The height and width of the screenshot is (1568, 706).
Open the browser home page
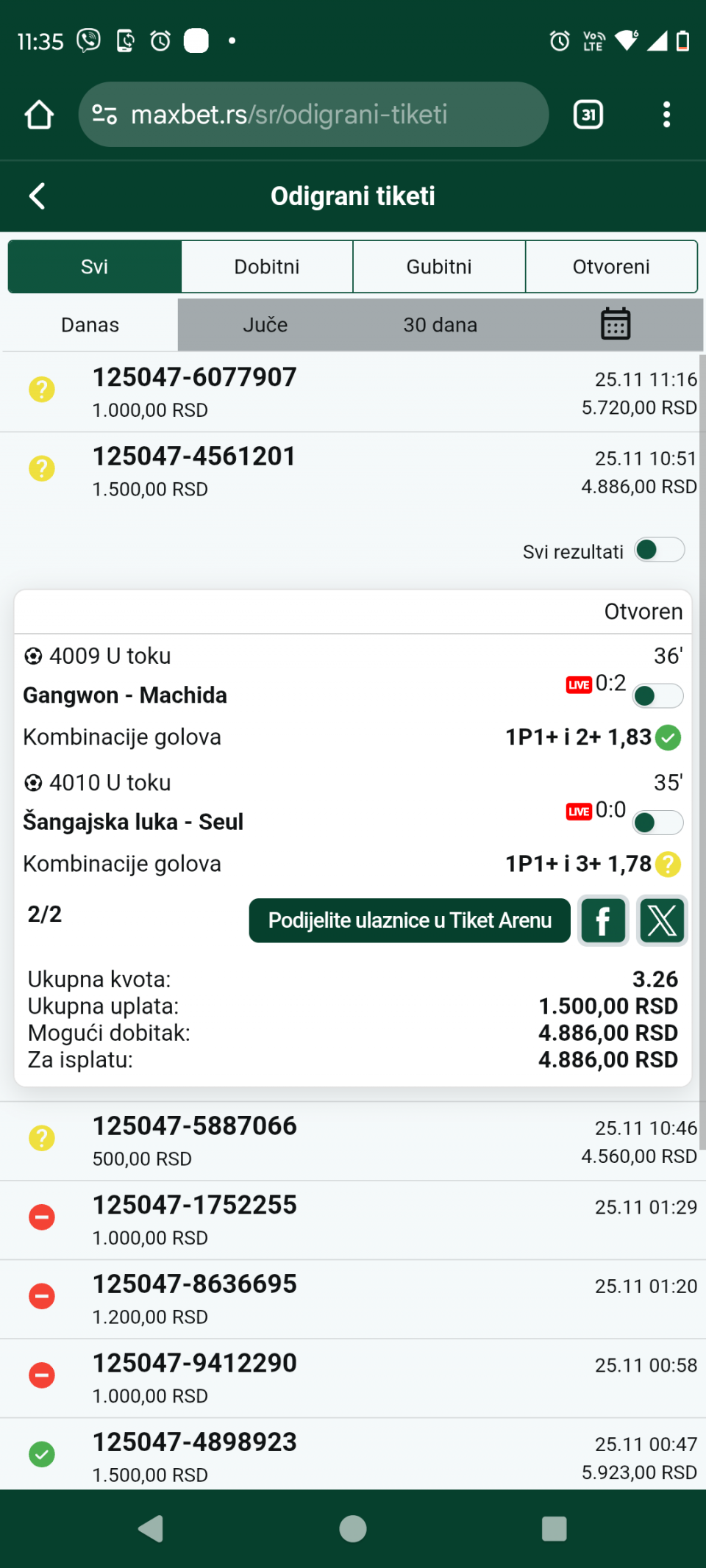click(39, 115)
